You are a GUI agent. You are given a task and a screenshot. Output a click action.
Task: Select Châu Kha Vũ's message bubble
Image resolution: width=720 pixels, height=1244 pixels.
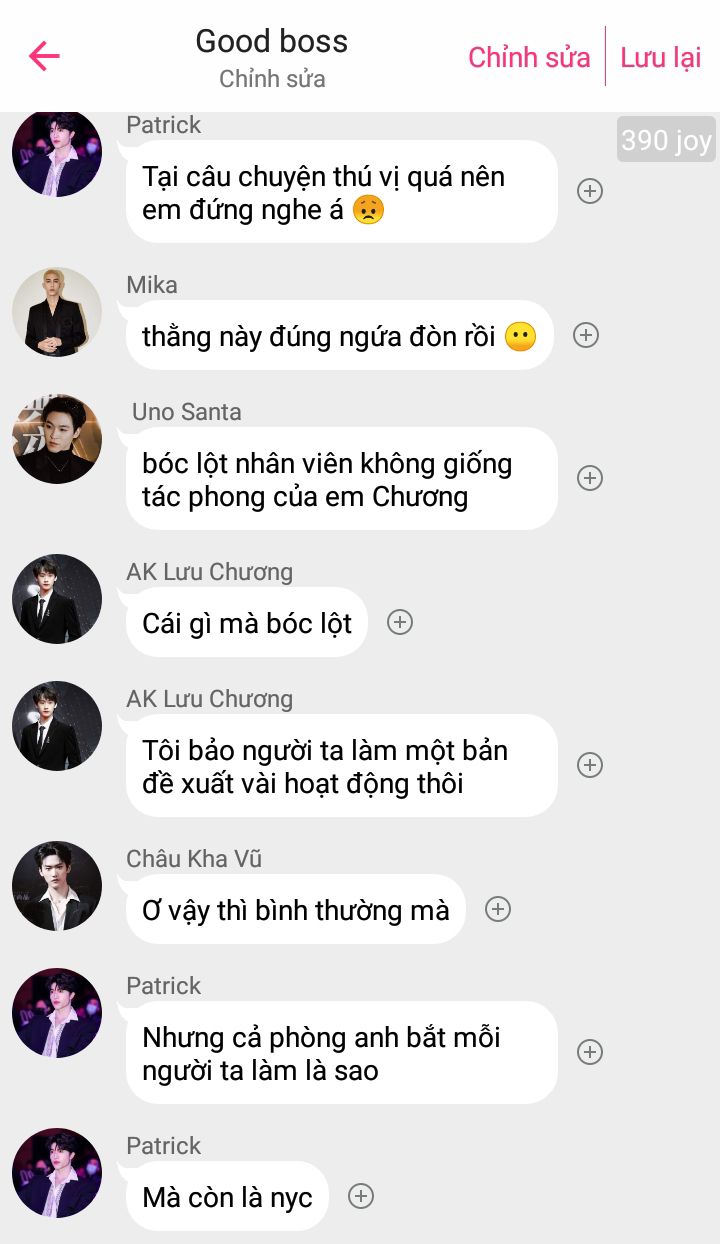pos(296,910)
